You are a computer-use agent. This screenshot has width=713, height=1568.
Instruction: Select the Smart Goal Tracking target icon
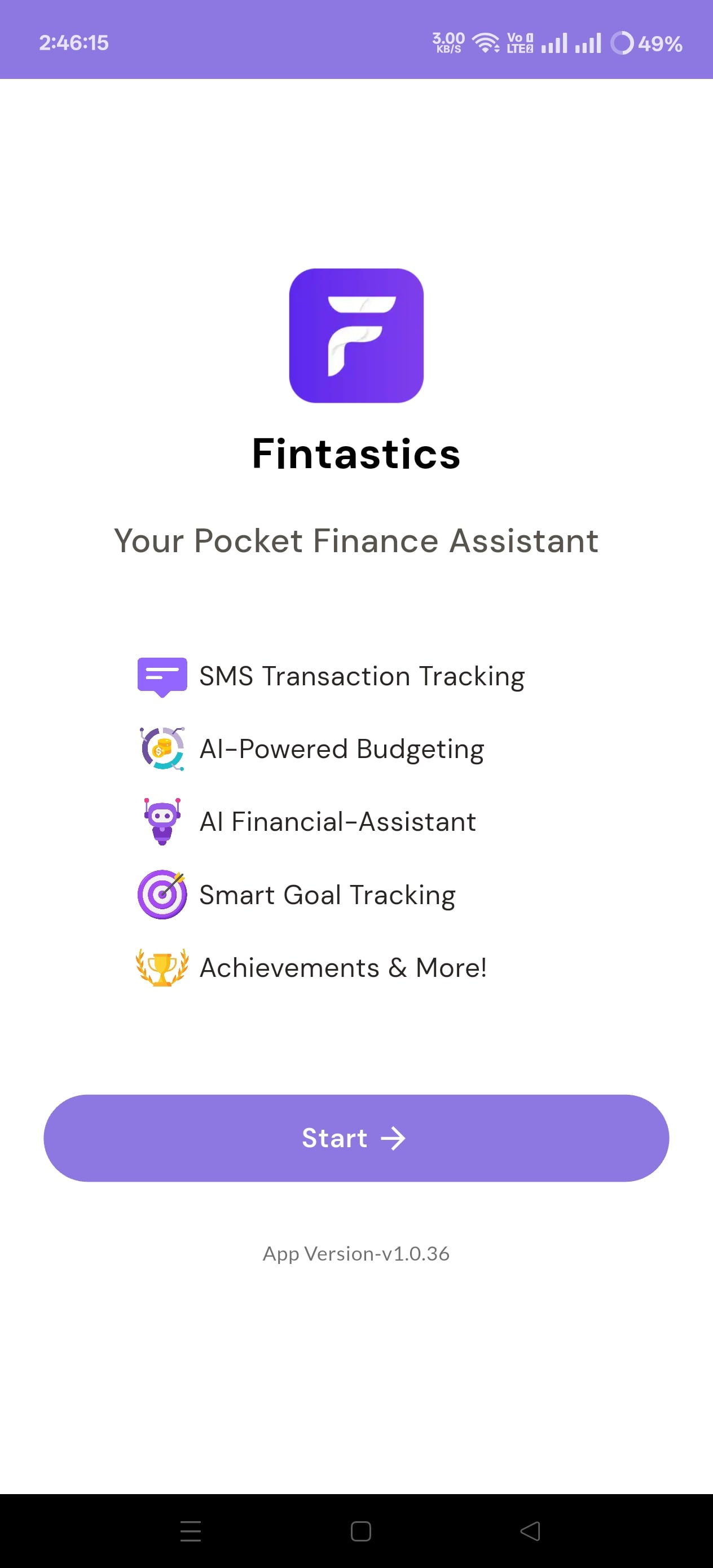161,893
